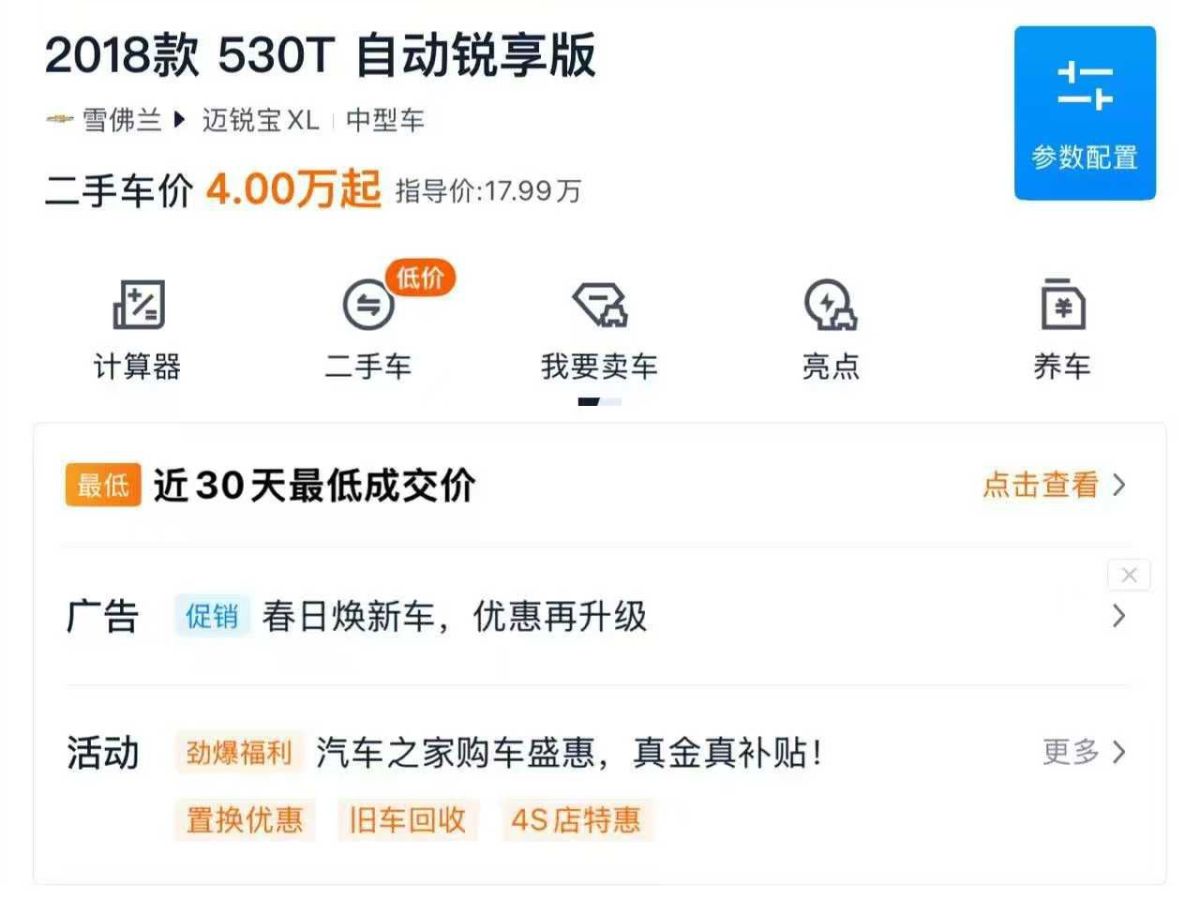Tap the 迈锐宝XL series link

[x=261, y=121]
